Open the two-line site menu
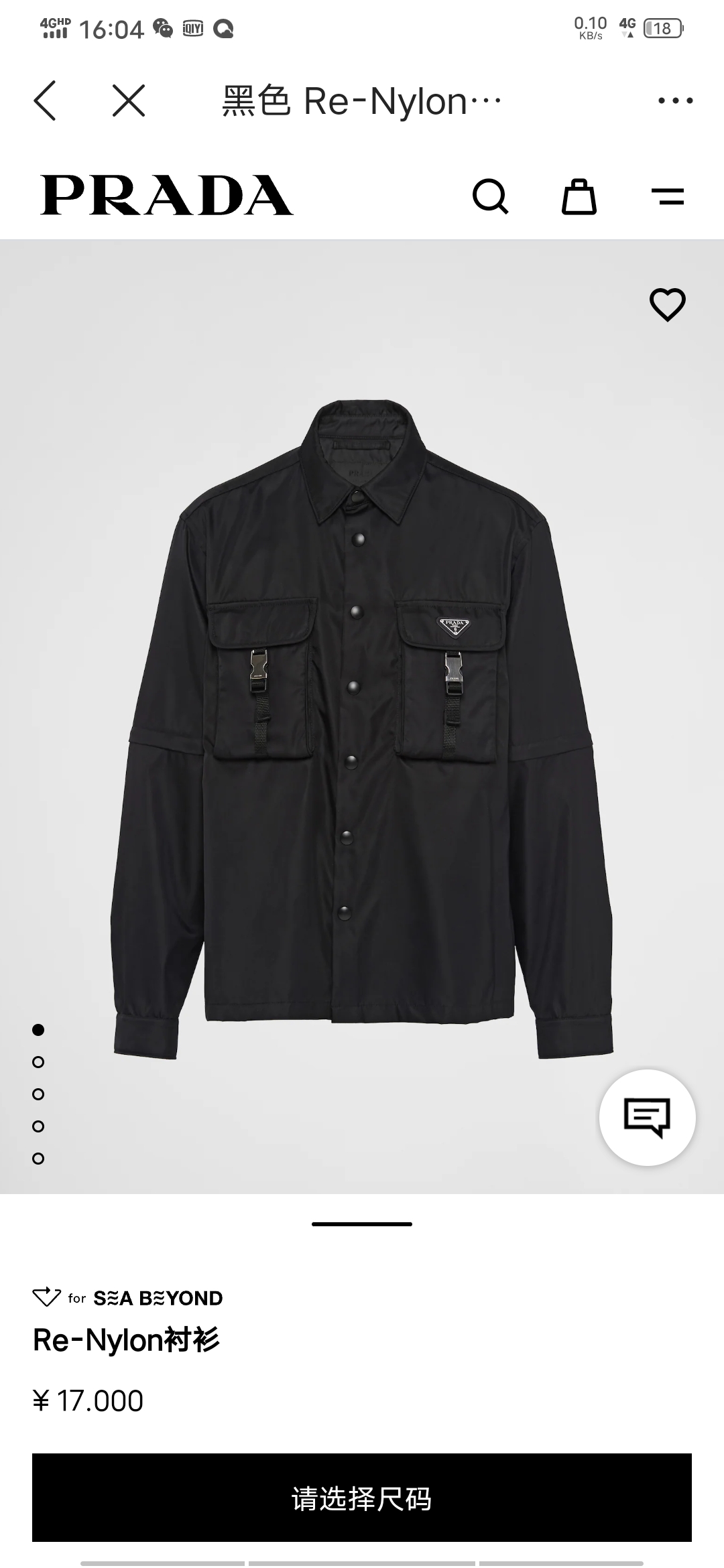This screenshot has width=724, height=1568. pos(668,196)
